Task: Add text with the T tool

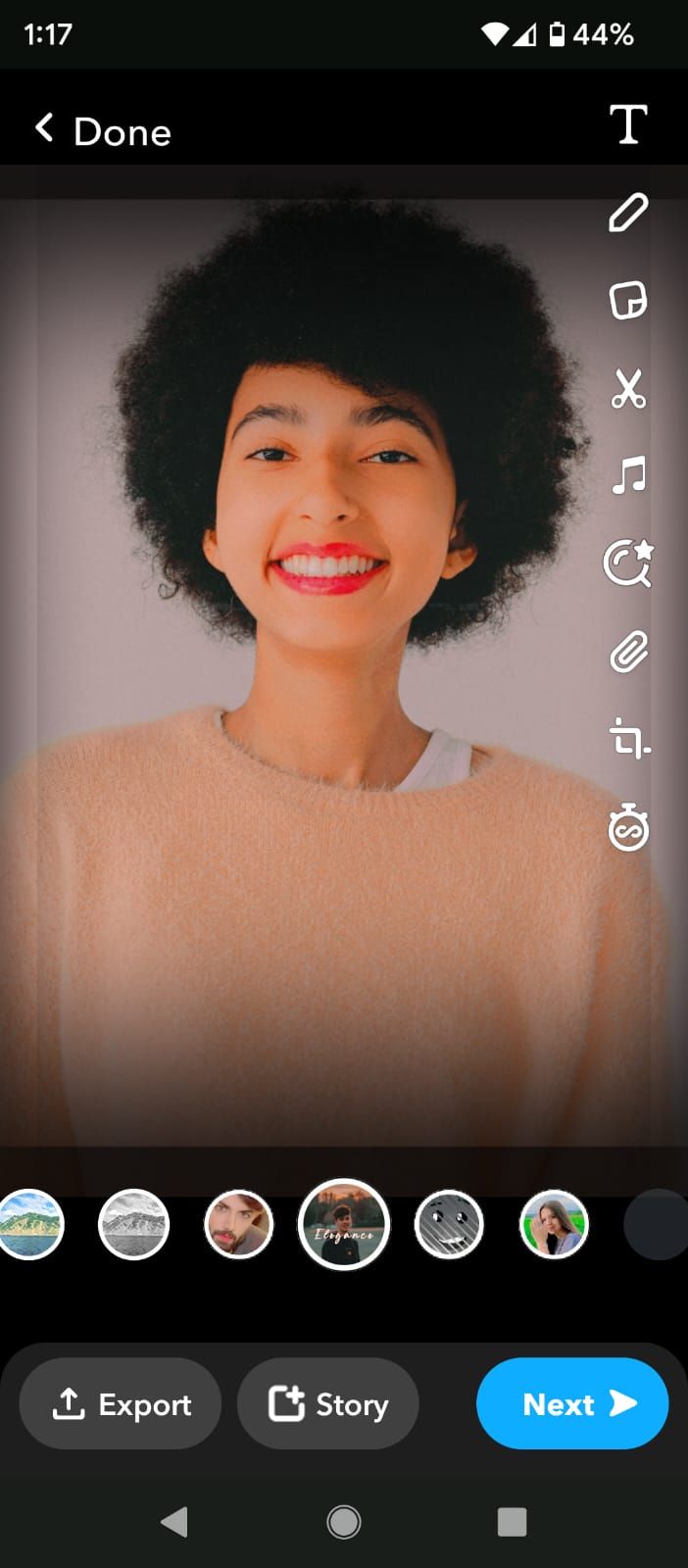Action: pos(628,124)
